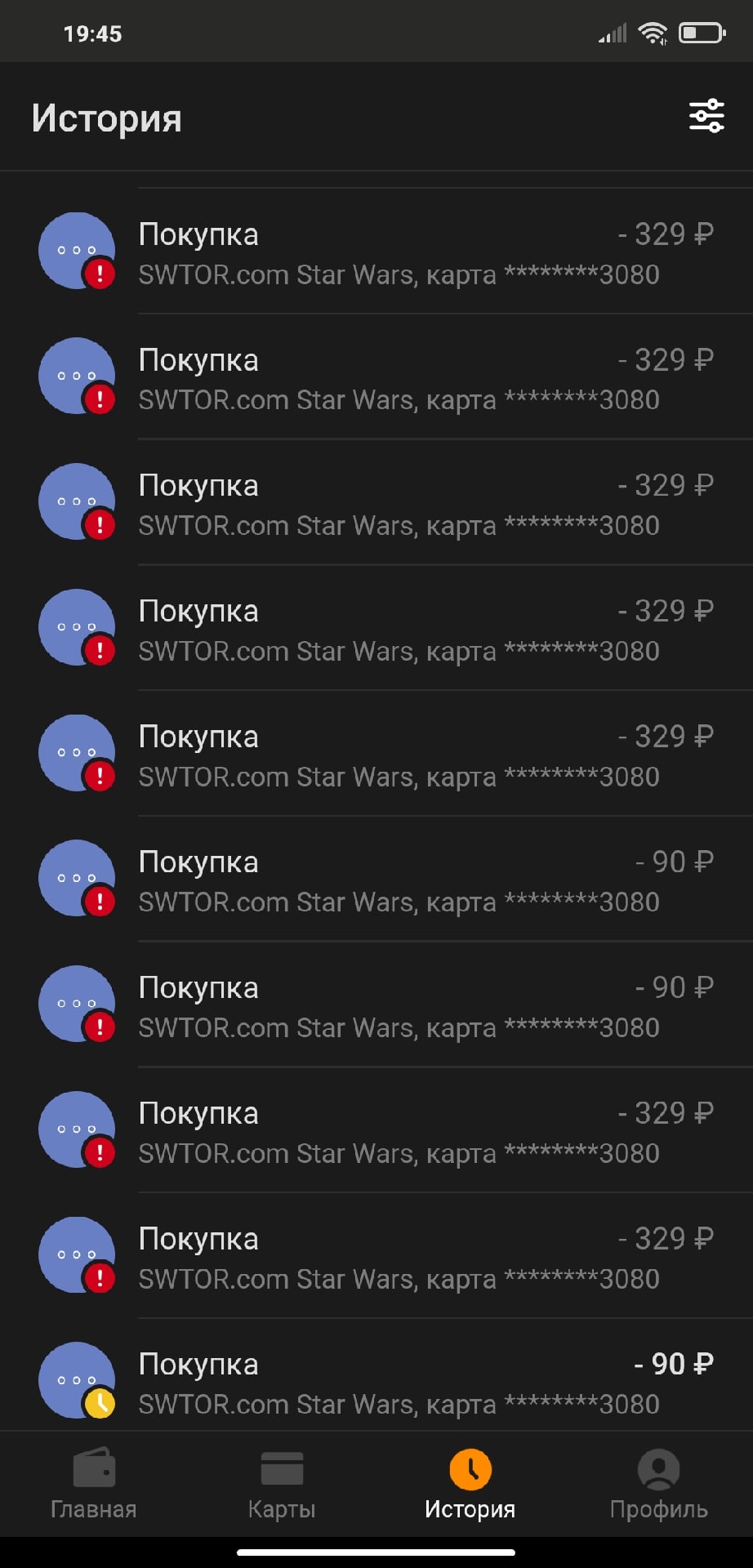
Task: Tap the История tab
Action: click(470, 1483)
